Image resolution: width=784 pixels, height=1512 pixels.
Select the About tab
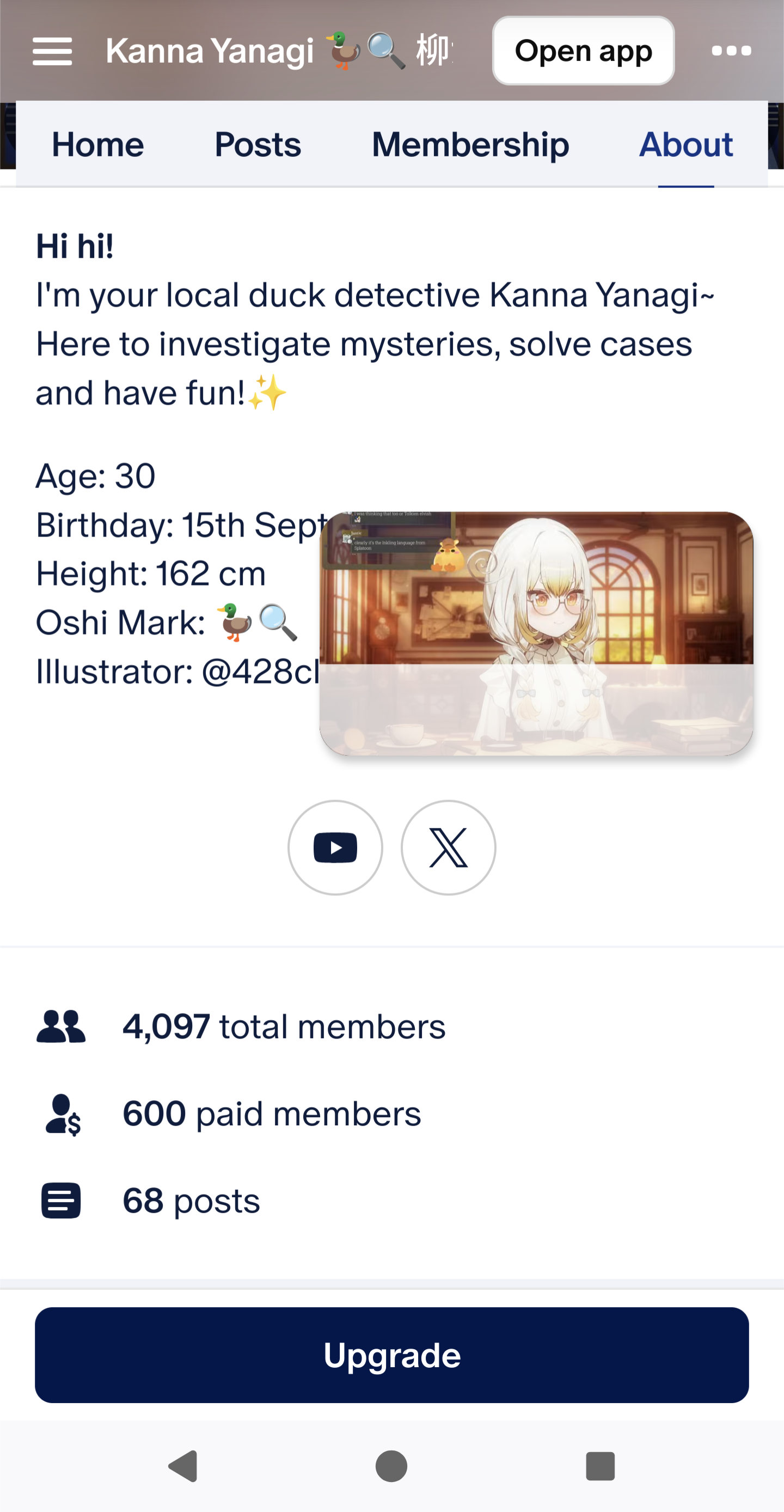tap(685, 144)
